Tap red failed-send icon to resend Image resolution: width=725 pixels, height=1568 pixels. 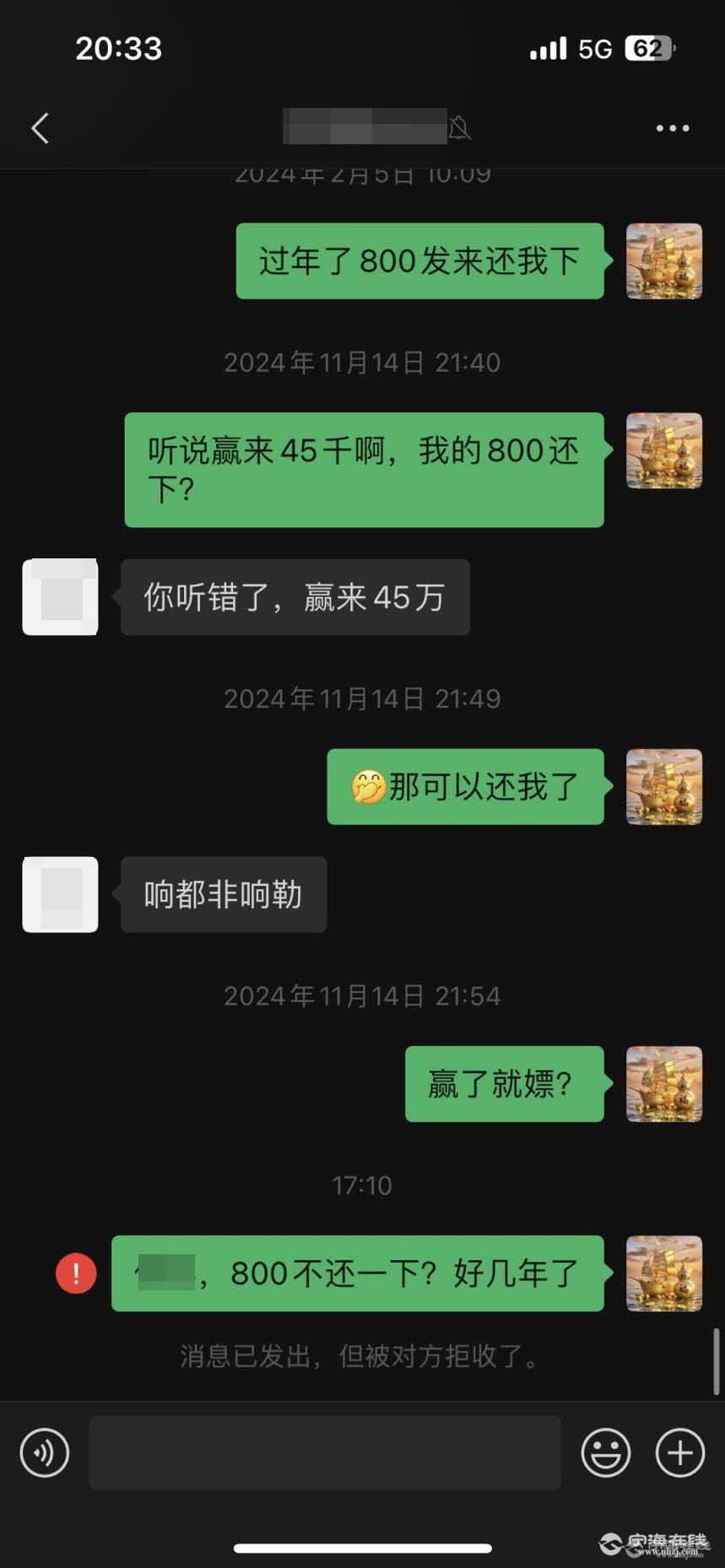pyautogui.click(x=76, y=1273)
